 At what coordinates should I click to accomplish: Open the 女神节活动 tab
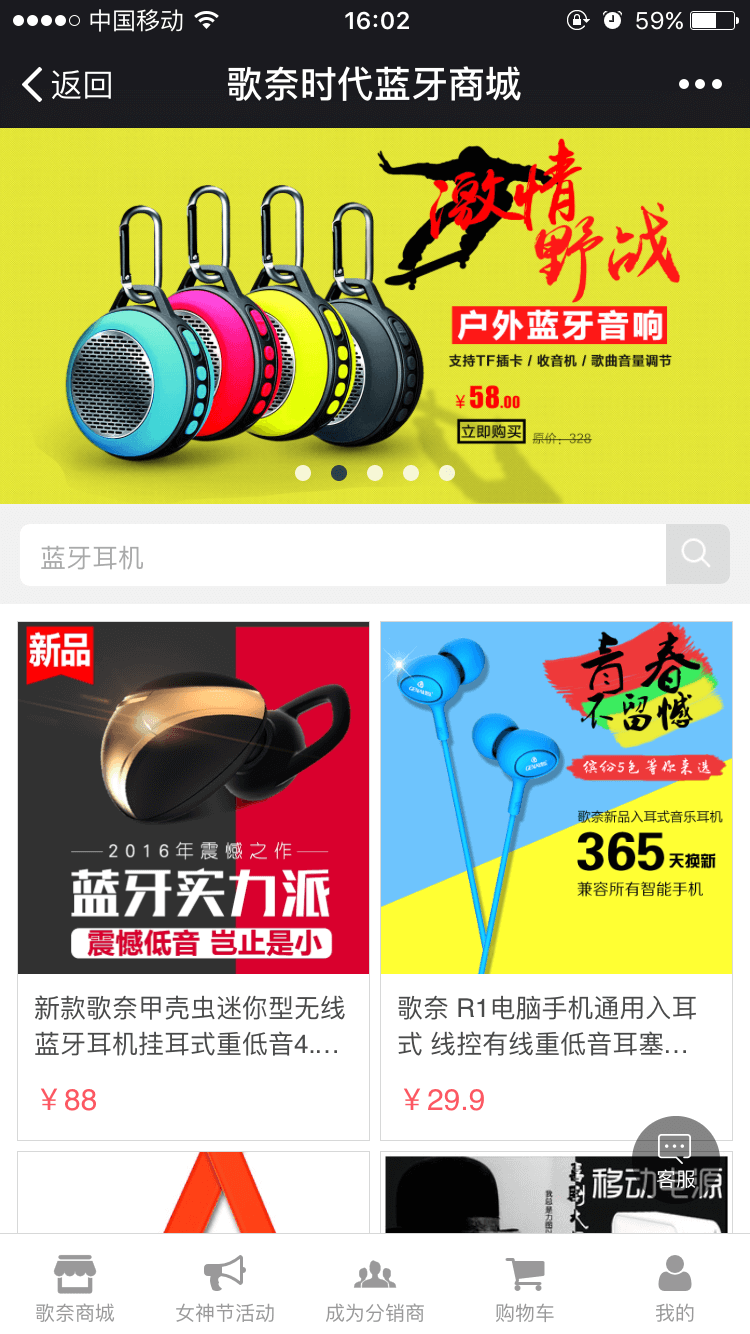(x=225, y=1288)
